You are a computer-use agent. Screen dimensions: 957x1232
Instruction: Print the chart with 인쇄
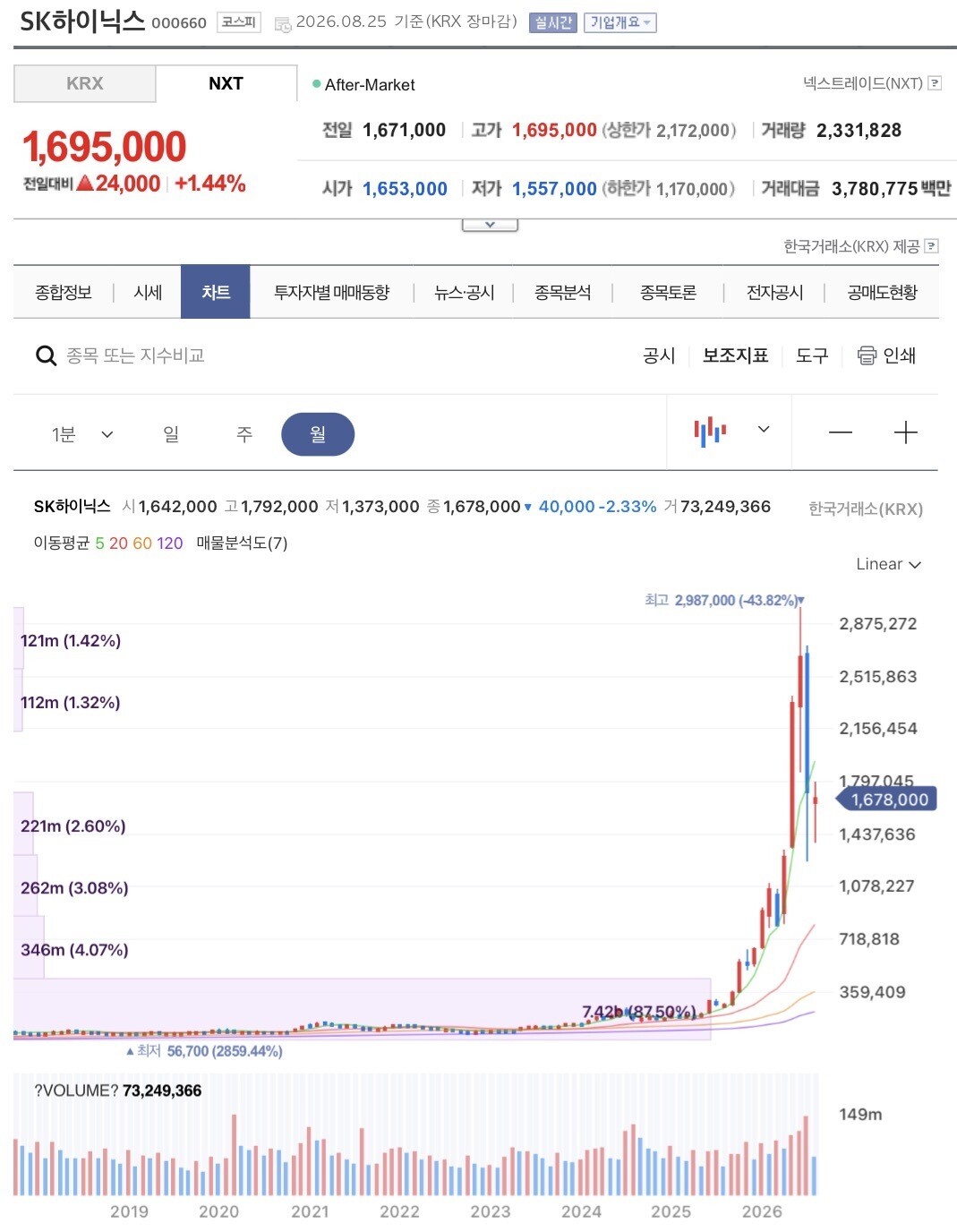pos(886,355)
